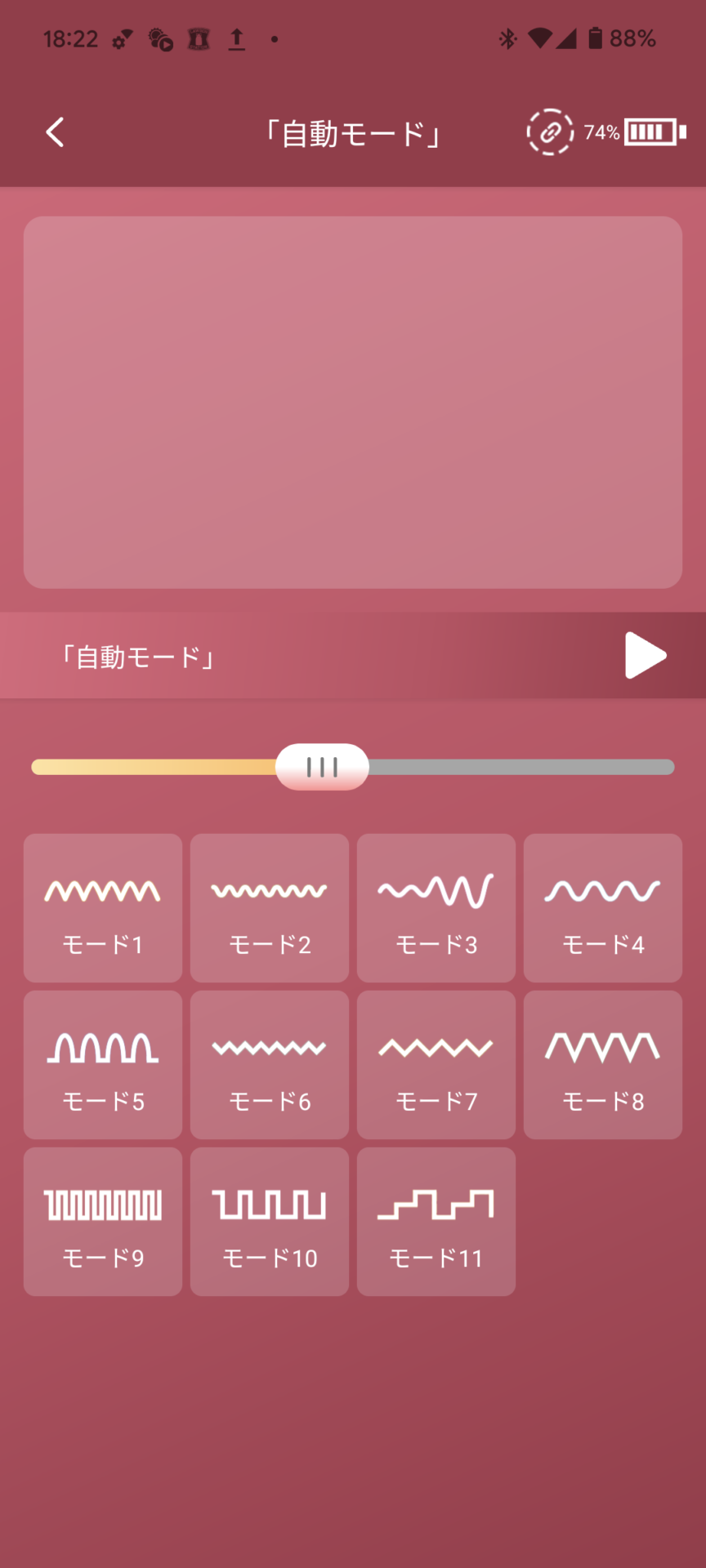Select モード2 pattern
The width and height of the screenshot is (706, 1568).
click(270, 907)
